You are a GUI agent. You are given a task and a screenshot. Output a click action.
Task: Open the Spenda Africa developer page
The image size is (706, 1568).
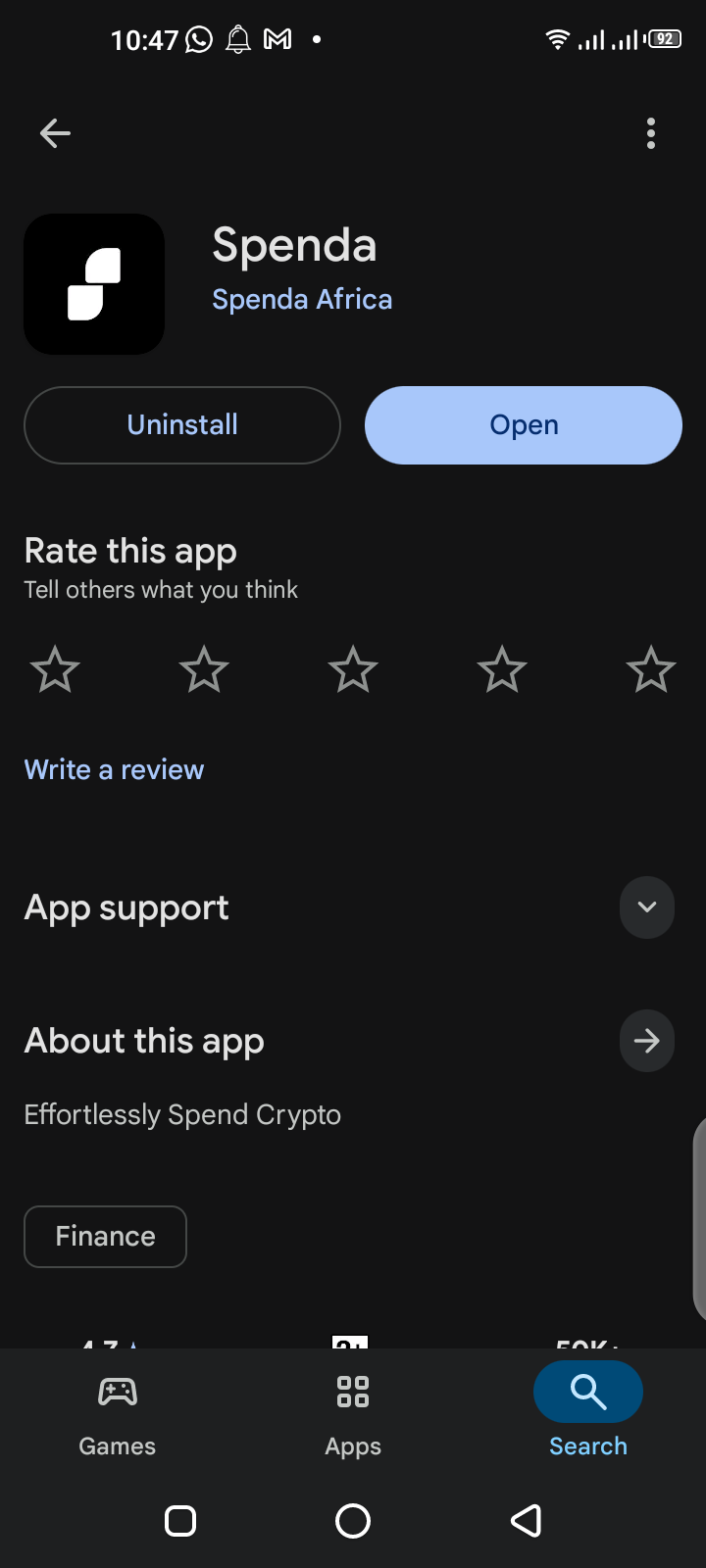[x=302, y=299]
